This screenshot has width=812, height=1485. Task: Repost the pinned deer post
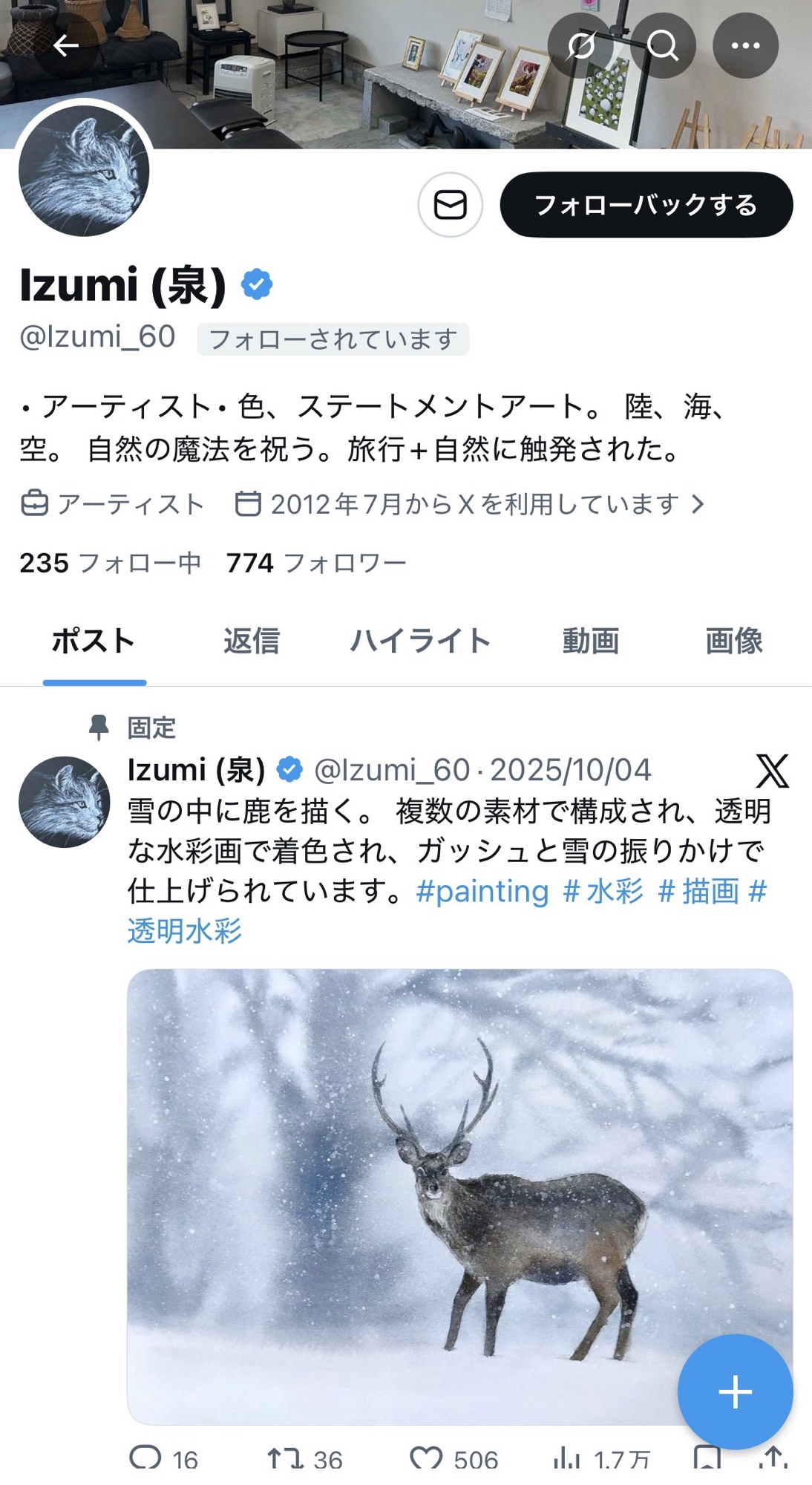tap(286, 1458)
